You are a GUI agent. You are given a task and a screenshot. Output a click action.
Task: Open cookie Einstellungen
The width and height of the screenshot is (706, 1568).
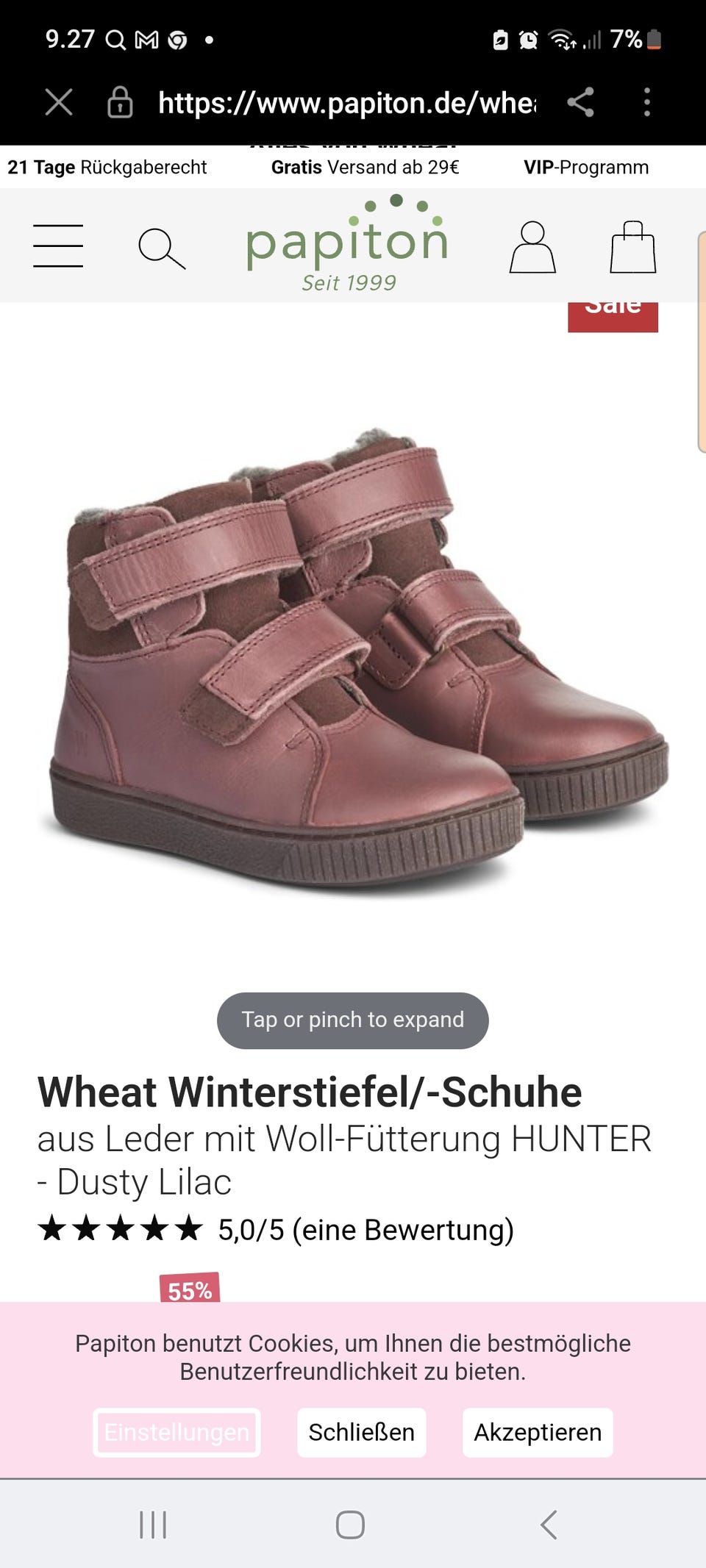176,1432
